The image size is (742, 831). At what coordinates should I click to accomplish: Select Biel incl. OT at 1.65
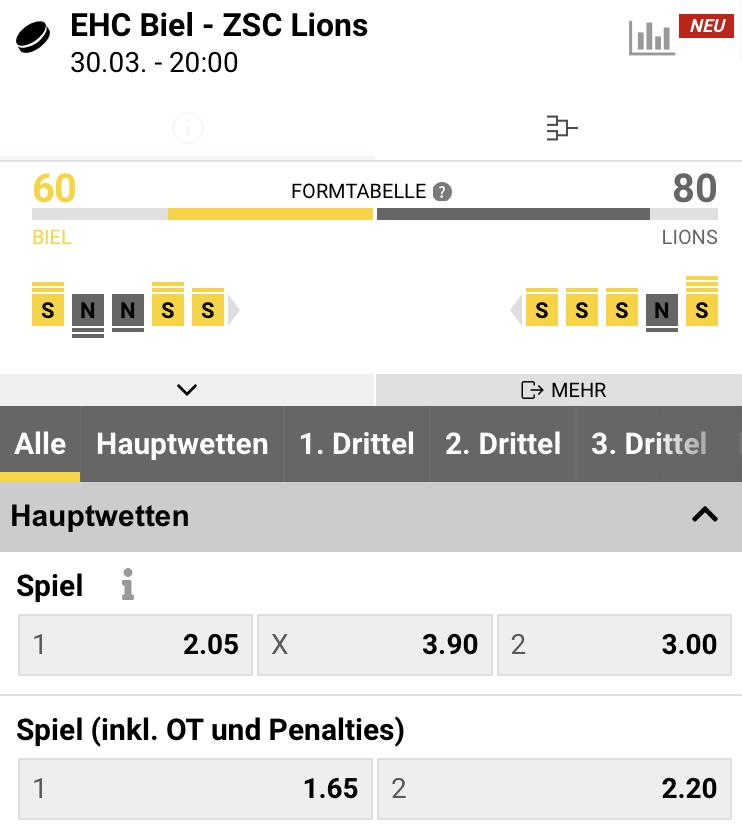(x=195, y=789)
